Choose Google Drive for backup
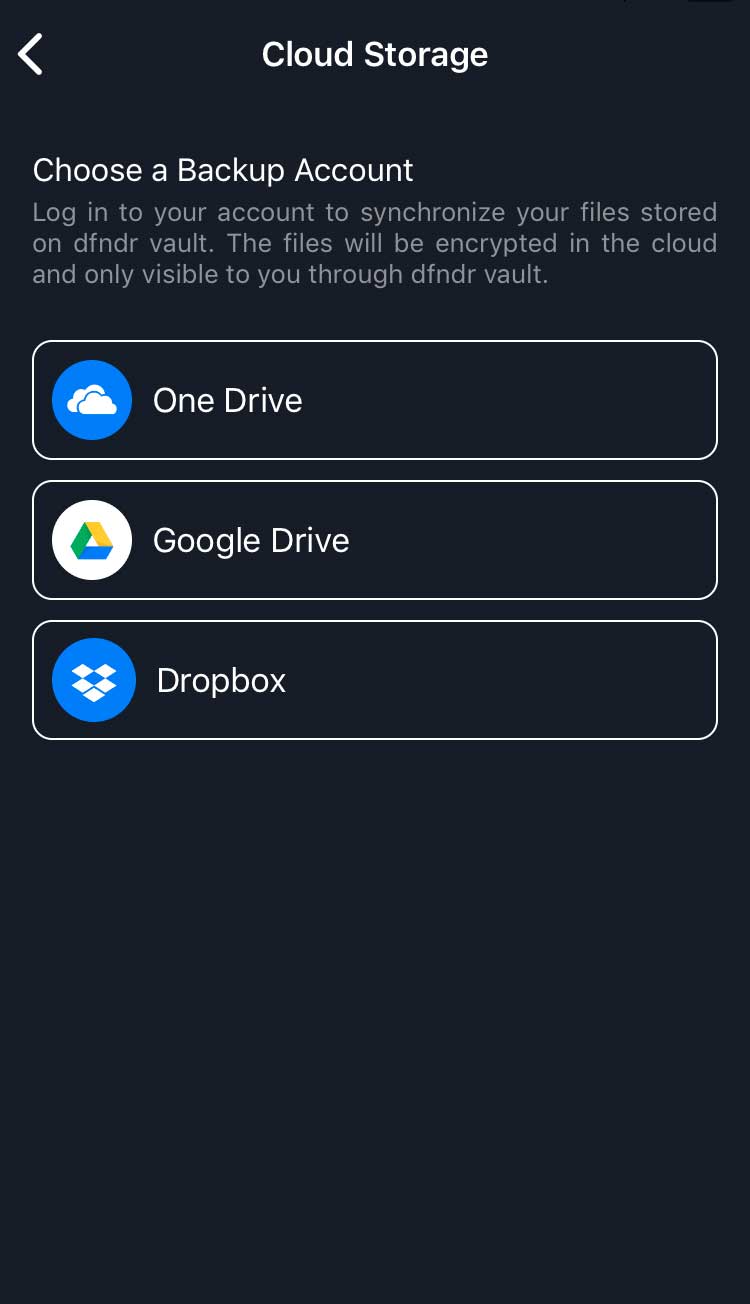This screenshot has height=1304, width=750. pos(374,540)
